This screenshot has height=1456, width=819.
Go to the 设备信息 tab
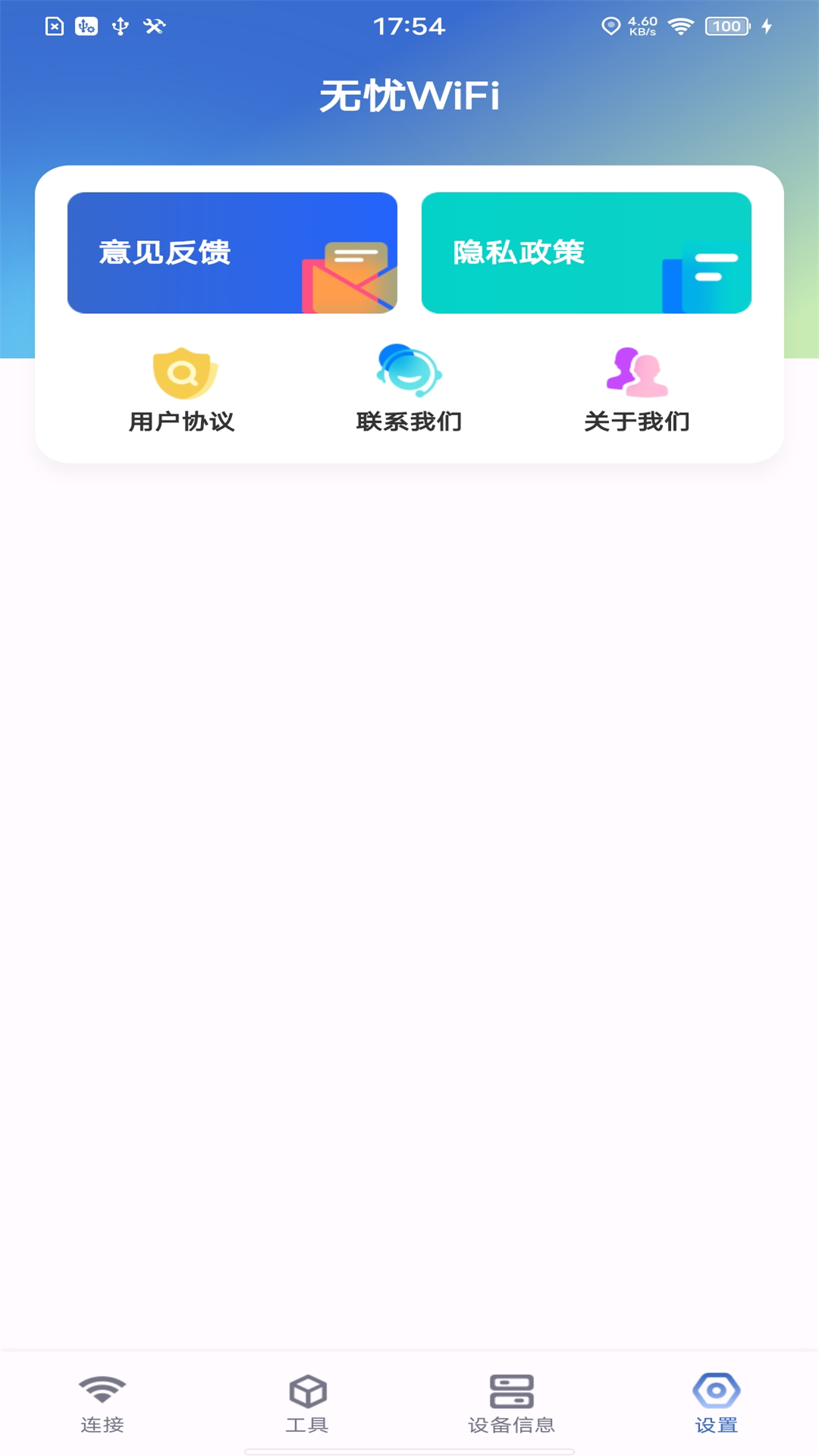pos(512,1404)
